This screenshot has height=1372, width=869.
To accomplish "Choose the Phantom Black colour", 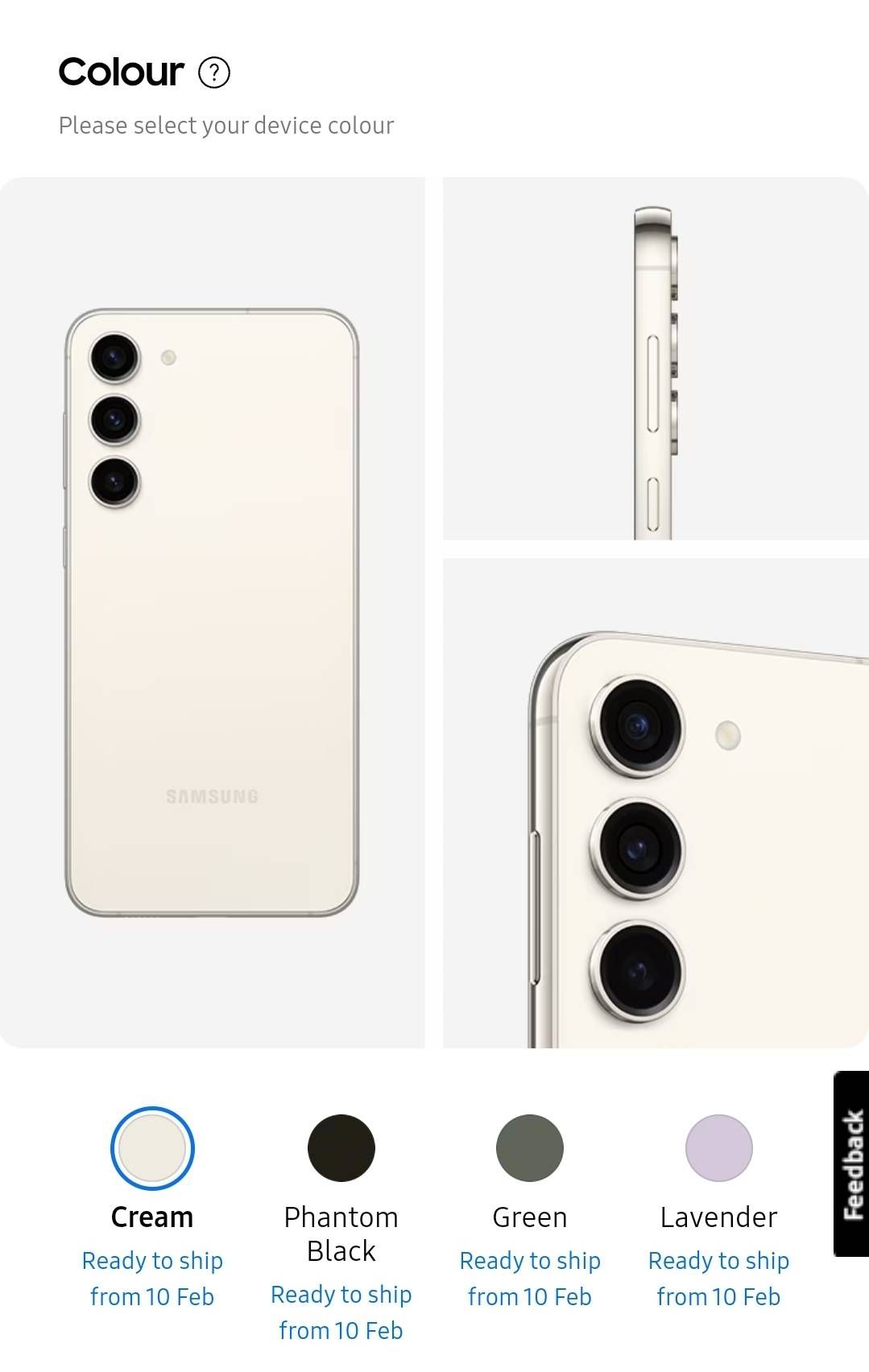I will pos(341,1148).
